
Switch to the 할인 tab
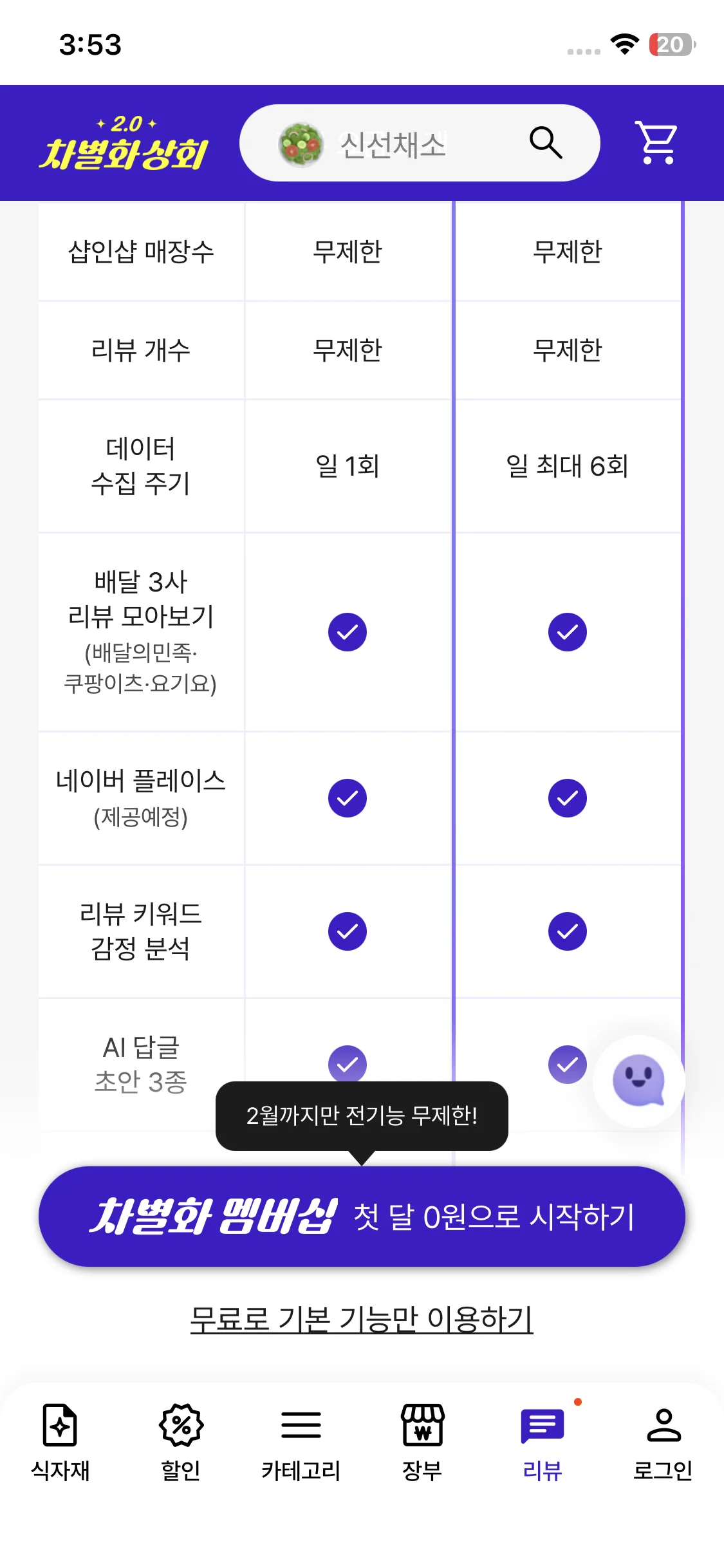coord(181,1442)
